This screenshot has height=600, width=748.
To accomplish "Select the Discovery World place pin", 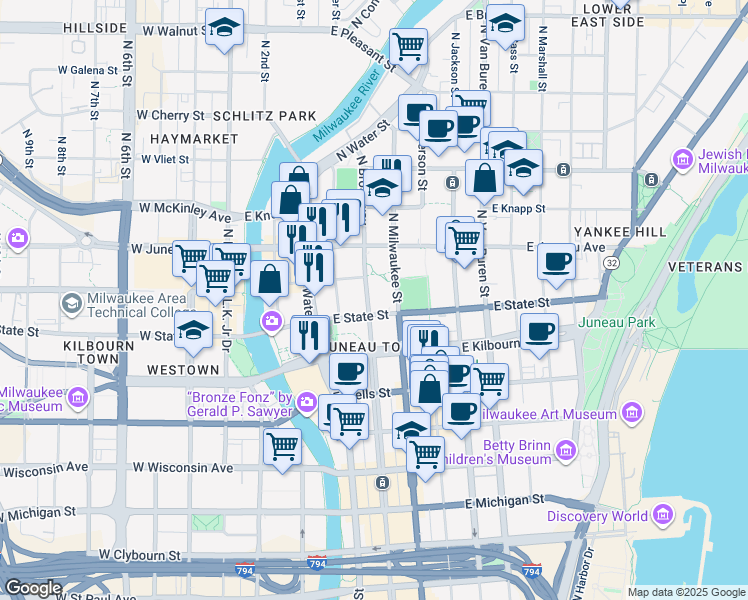I will tap(663, 516).
